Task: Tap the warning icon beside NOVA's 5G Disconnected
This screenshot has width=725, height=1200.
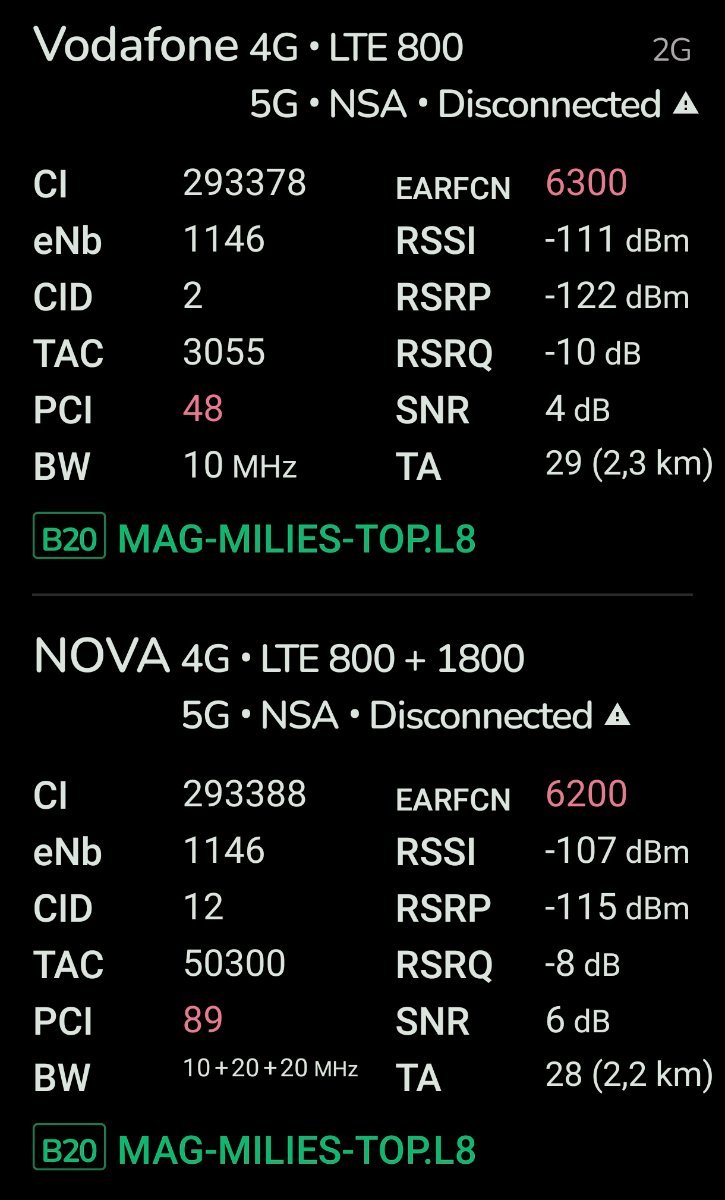Action: [617, 715]
